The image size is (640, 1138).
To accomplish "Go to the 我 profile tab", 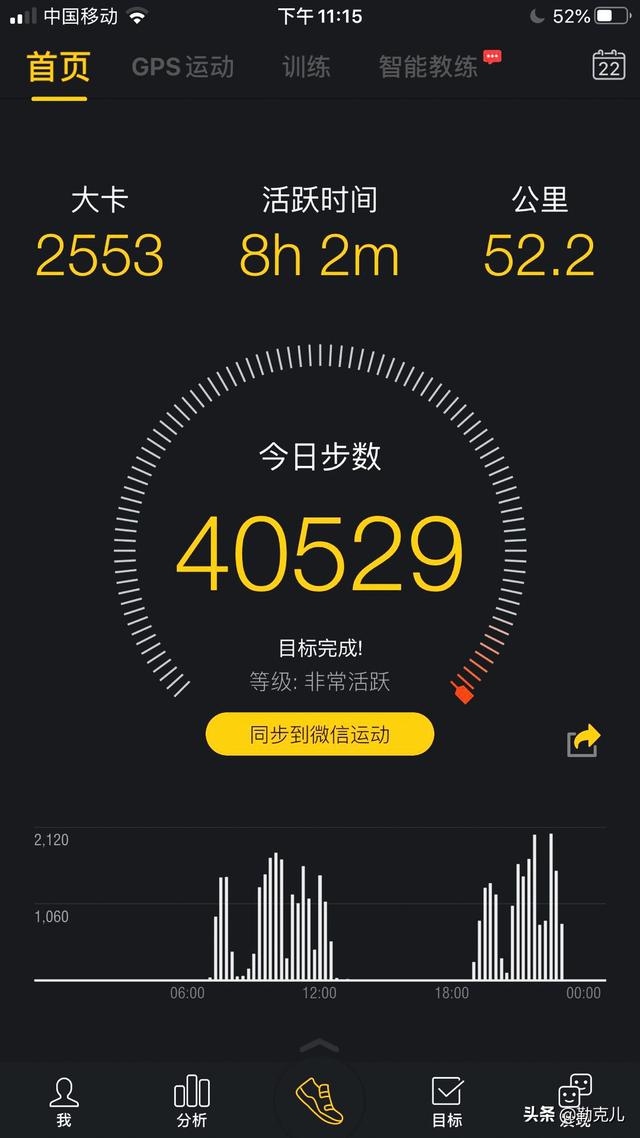I will click(x=64, y=1100).
